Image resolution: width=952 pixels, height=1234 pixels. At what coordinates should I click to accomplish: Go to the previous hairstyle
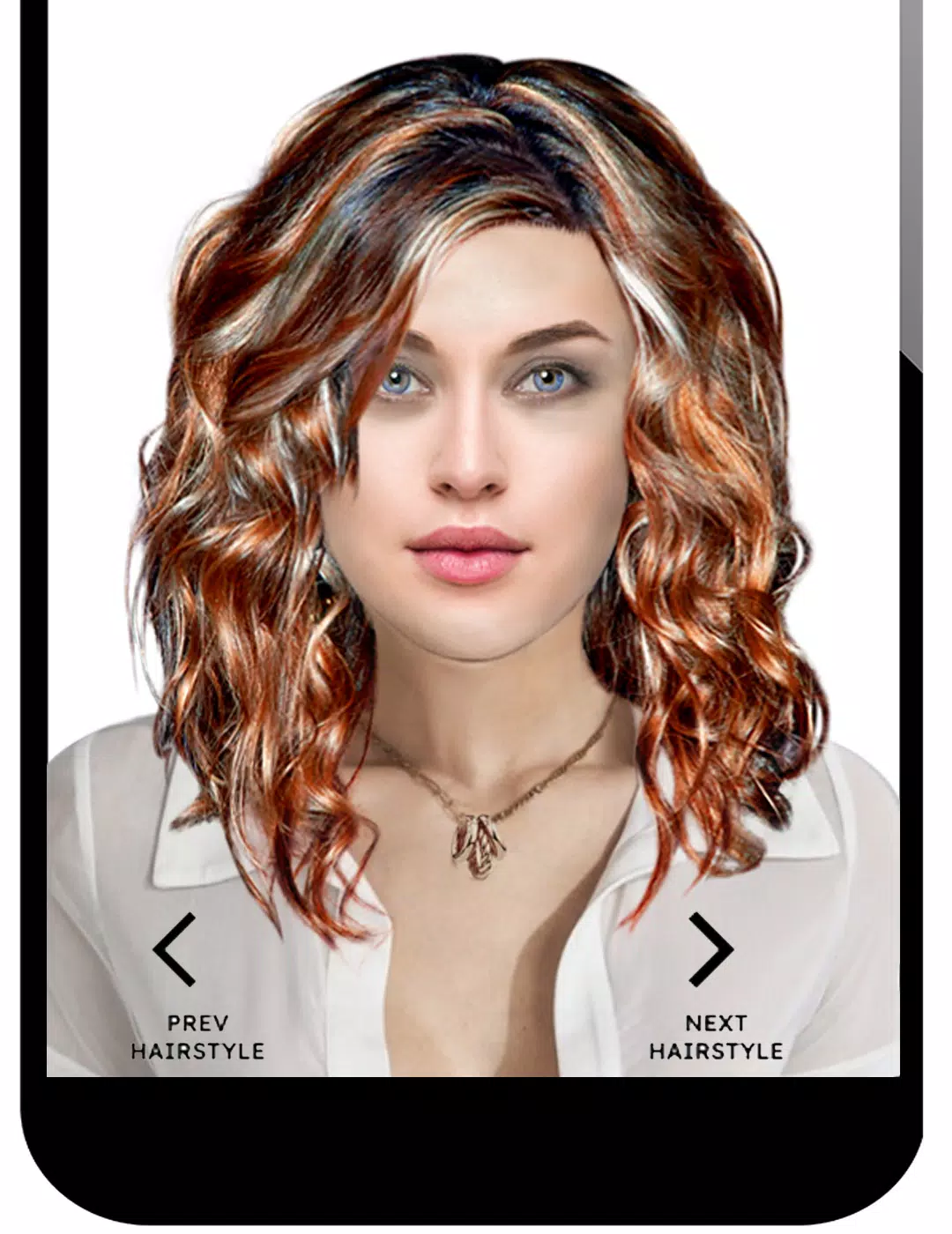pyautogui.click(x=176, y=950)
